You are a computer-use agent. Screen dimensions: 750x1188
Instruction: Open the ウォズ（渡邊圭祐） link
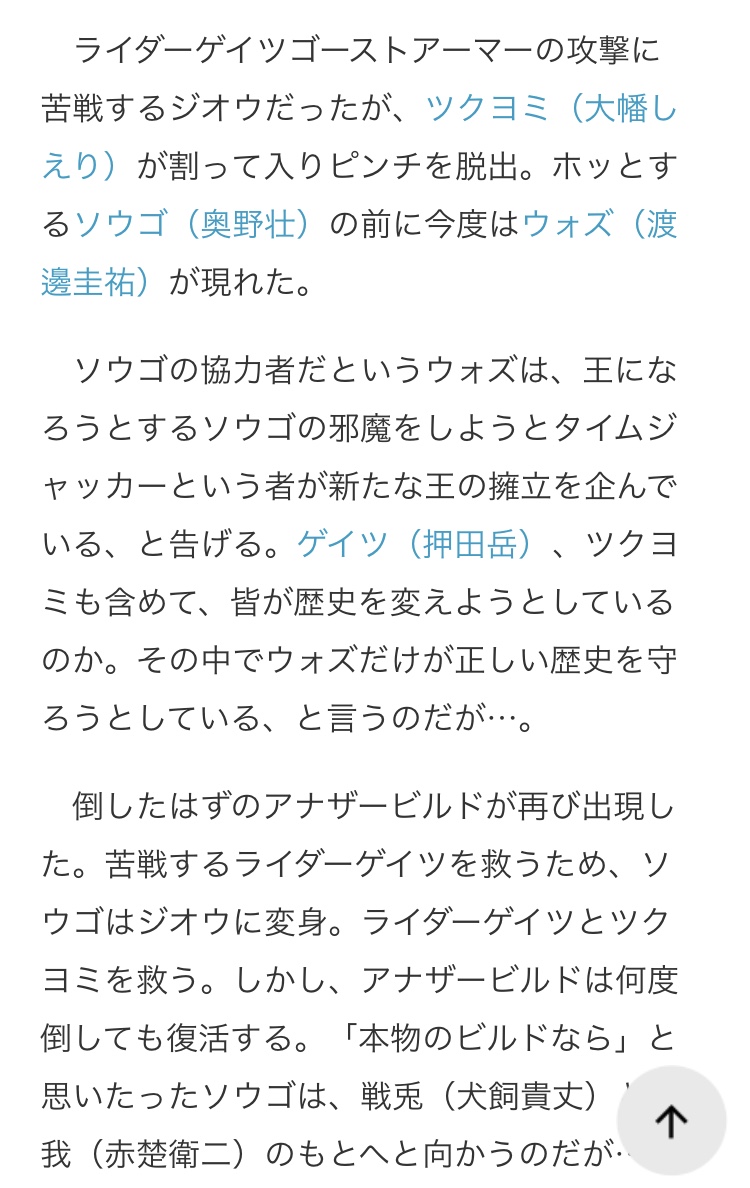pos(598,224)
